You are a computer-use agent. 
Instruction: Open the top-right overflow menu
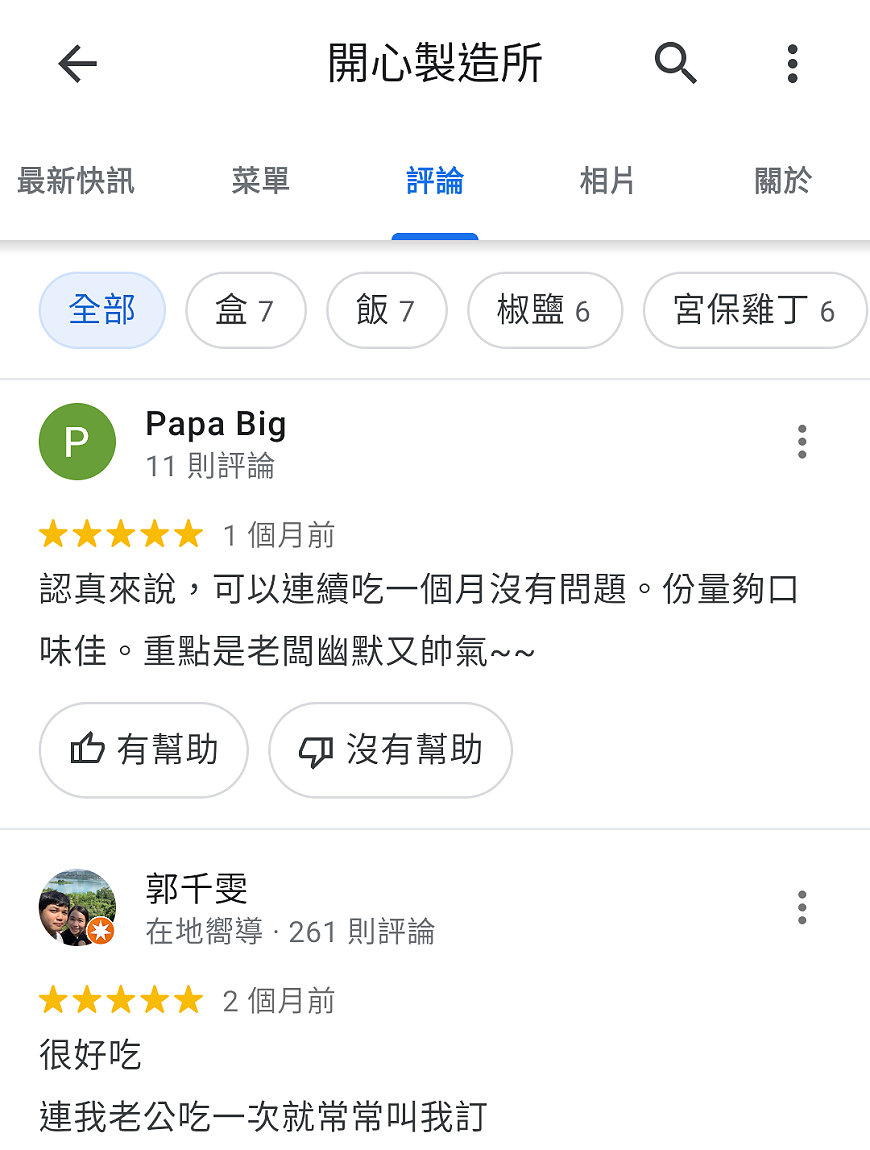792,63
